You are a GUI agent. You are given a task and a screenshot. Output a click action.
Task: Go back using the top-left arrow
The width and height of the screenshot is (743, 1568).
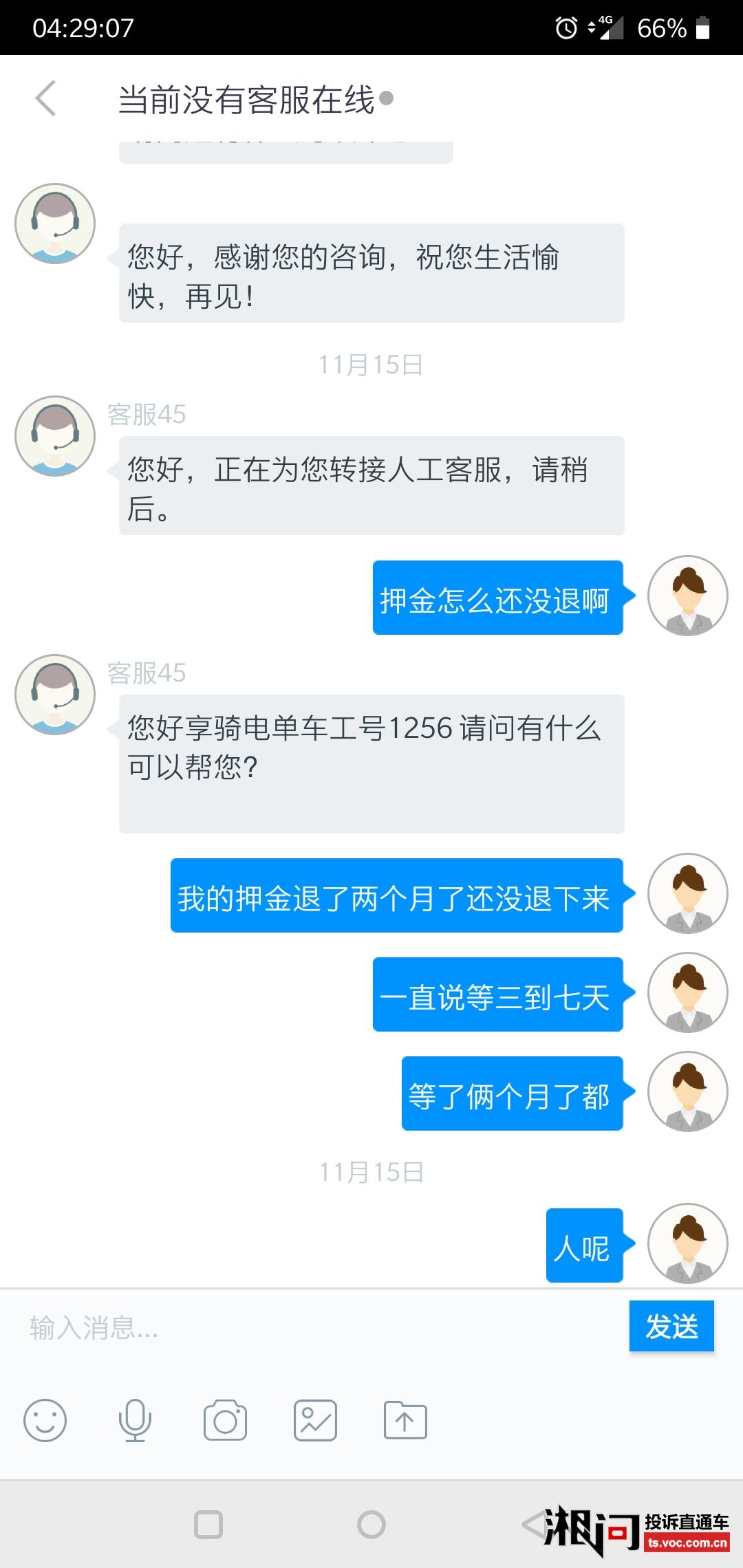[x=45, y=98]
